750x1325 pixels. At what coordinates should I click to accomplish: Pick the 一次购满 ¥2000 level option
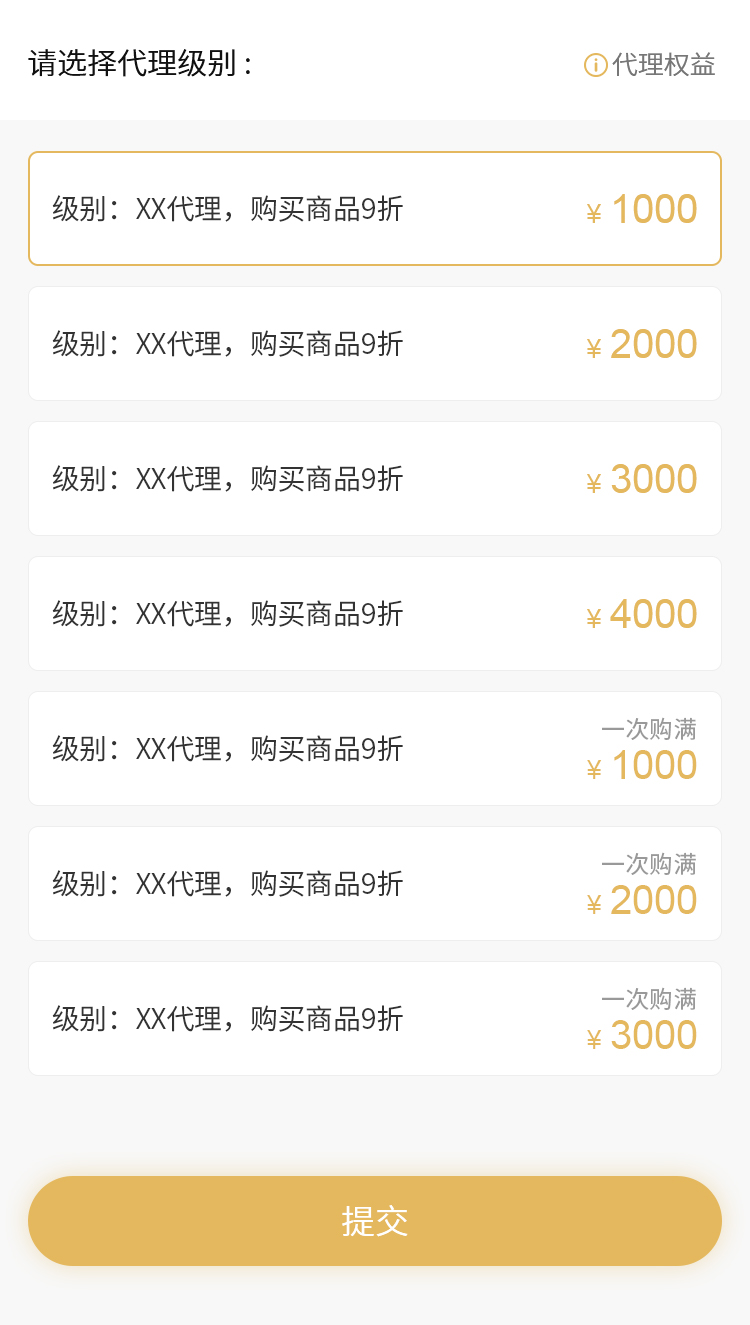coord(375,884)
